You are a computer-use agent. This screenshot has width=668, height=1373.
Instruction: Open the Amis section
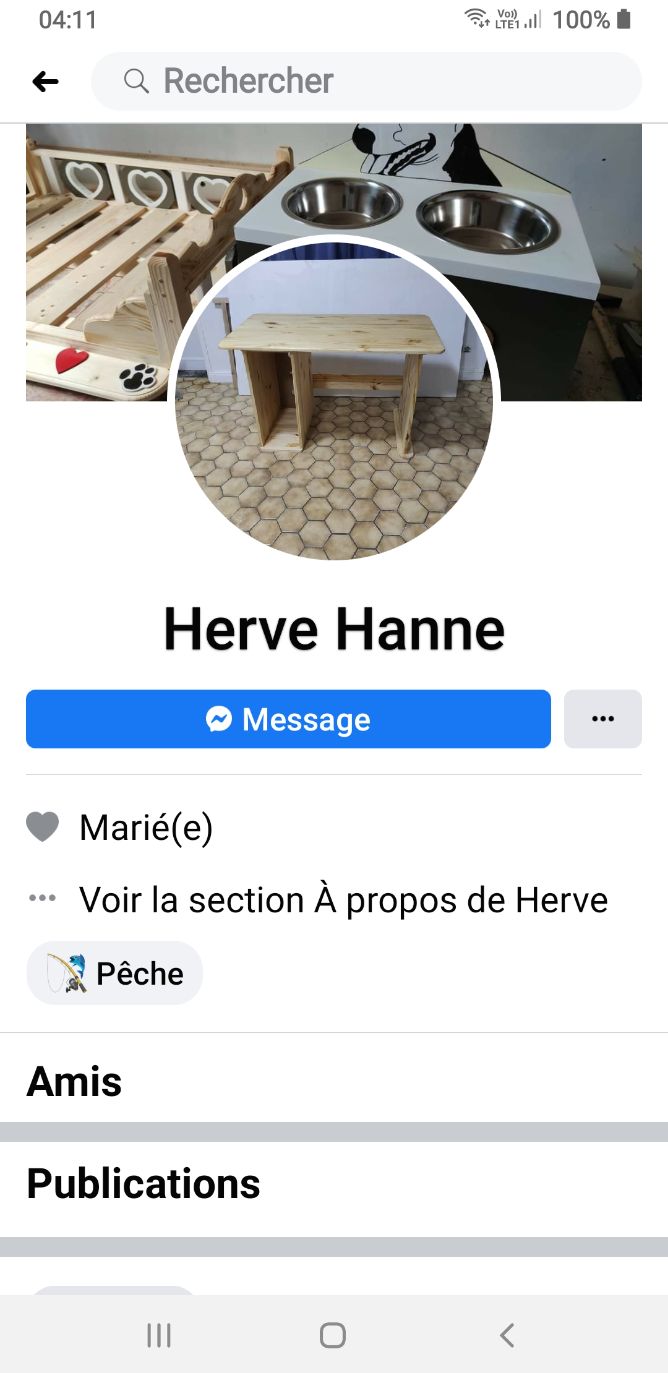(x=74, y=1081)
